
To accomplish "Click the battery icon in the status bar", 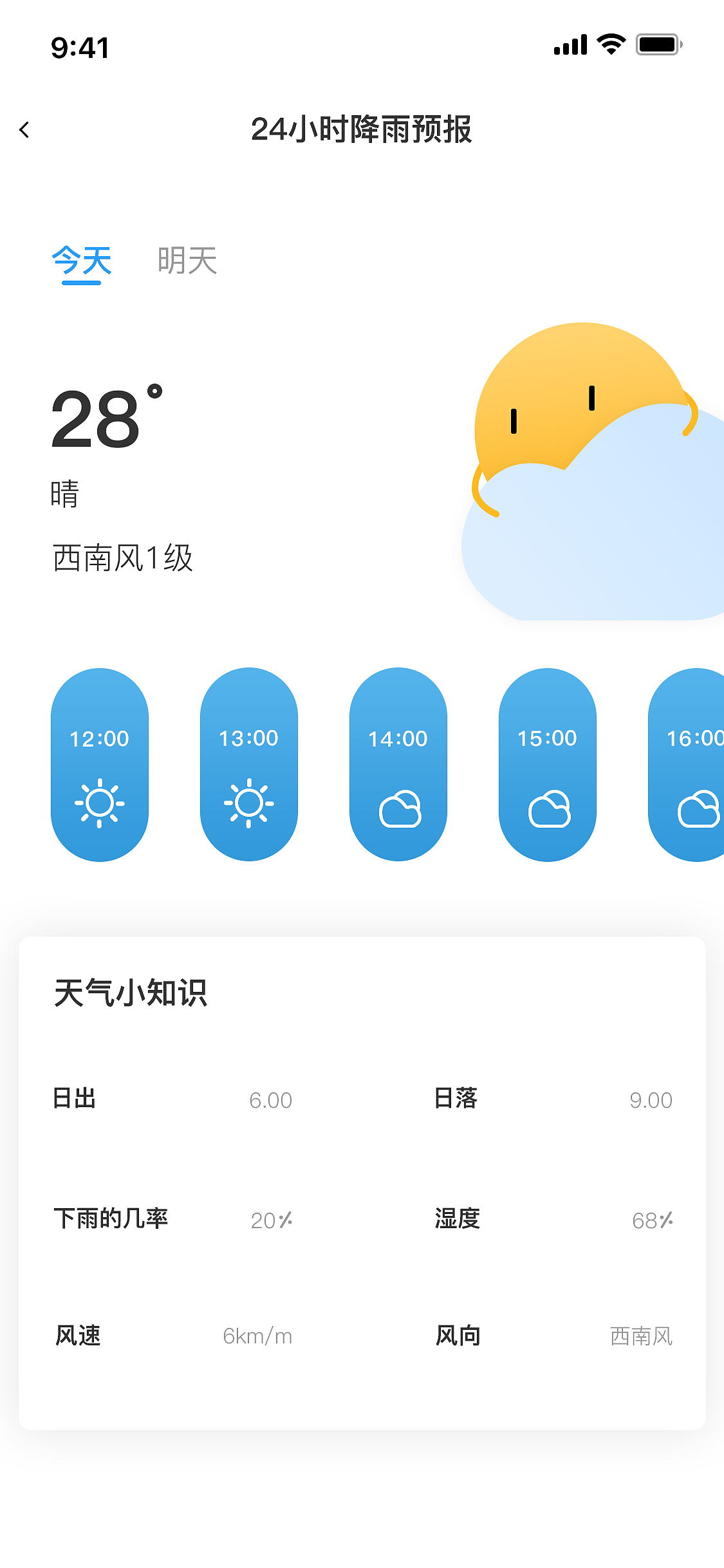I will pyautogui.click(x=657, y=44).
